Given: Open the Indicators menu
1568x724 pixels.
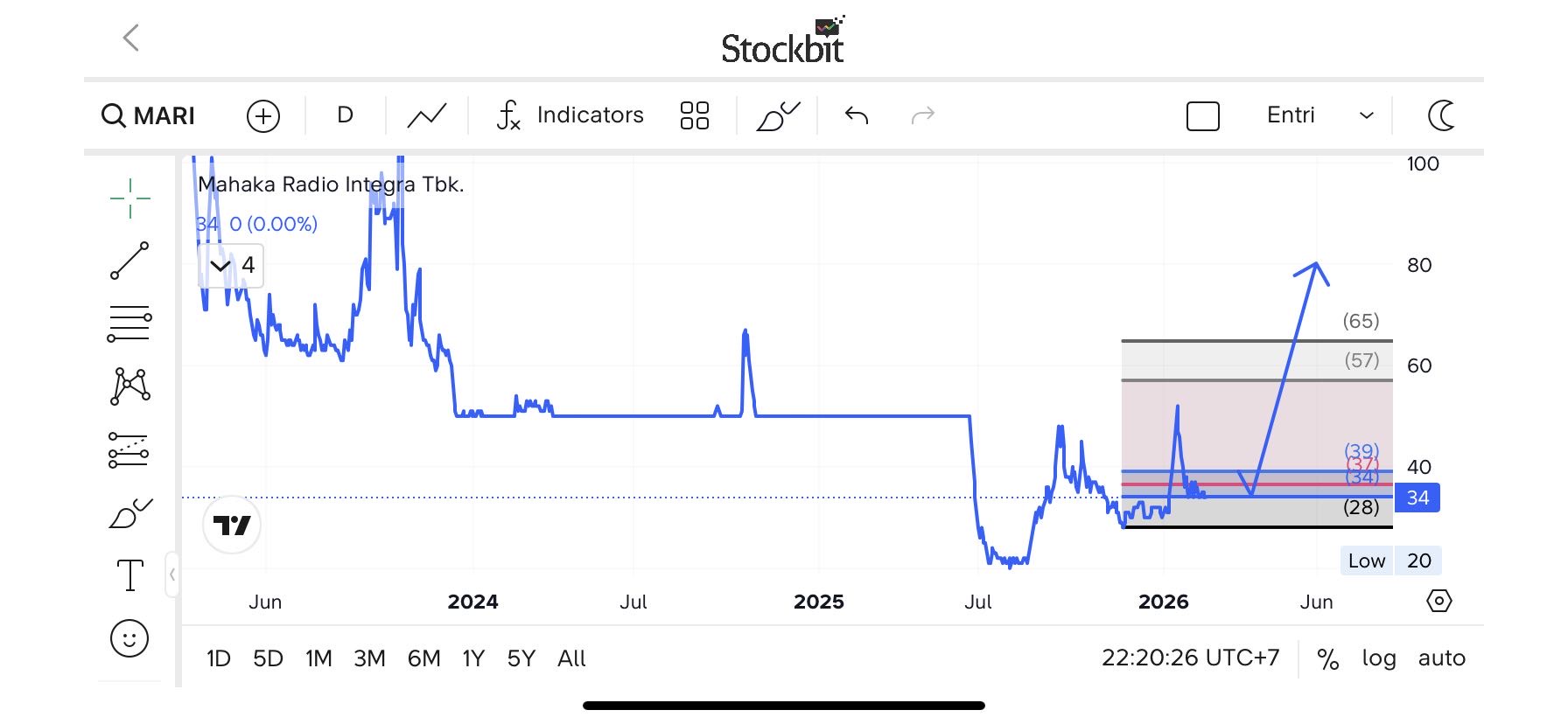Looking at the screenshot, I should click(x=570, y=115).
